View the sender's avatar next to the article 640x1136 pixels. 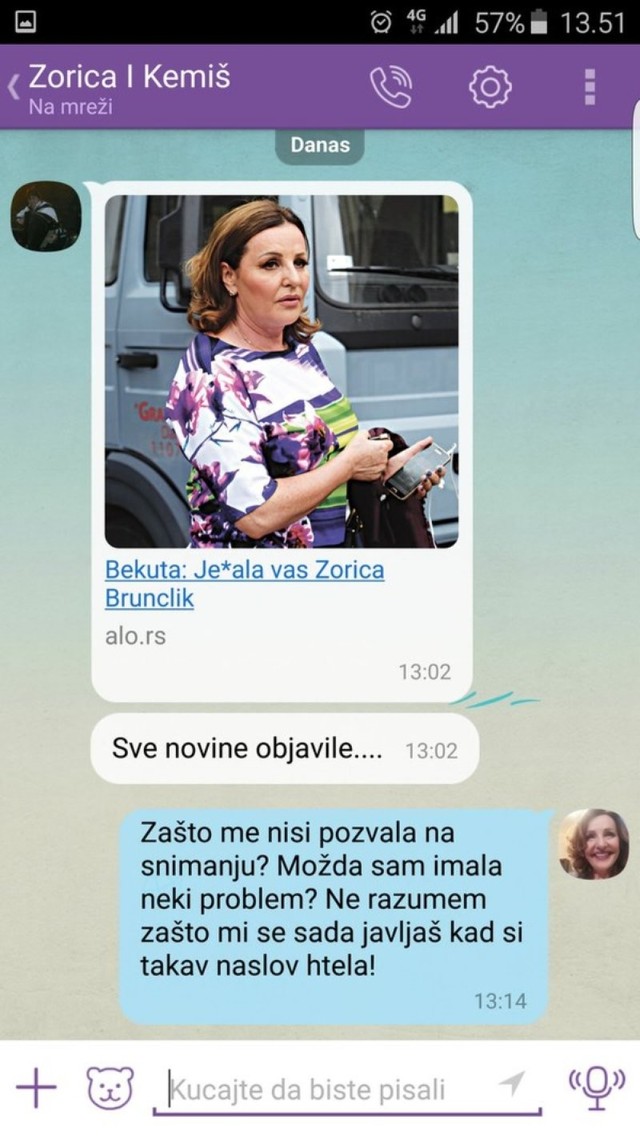tap(46, 217)
